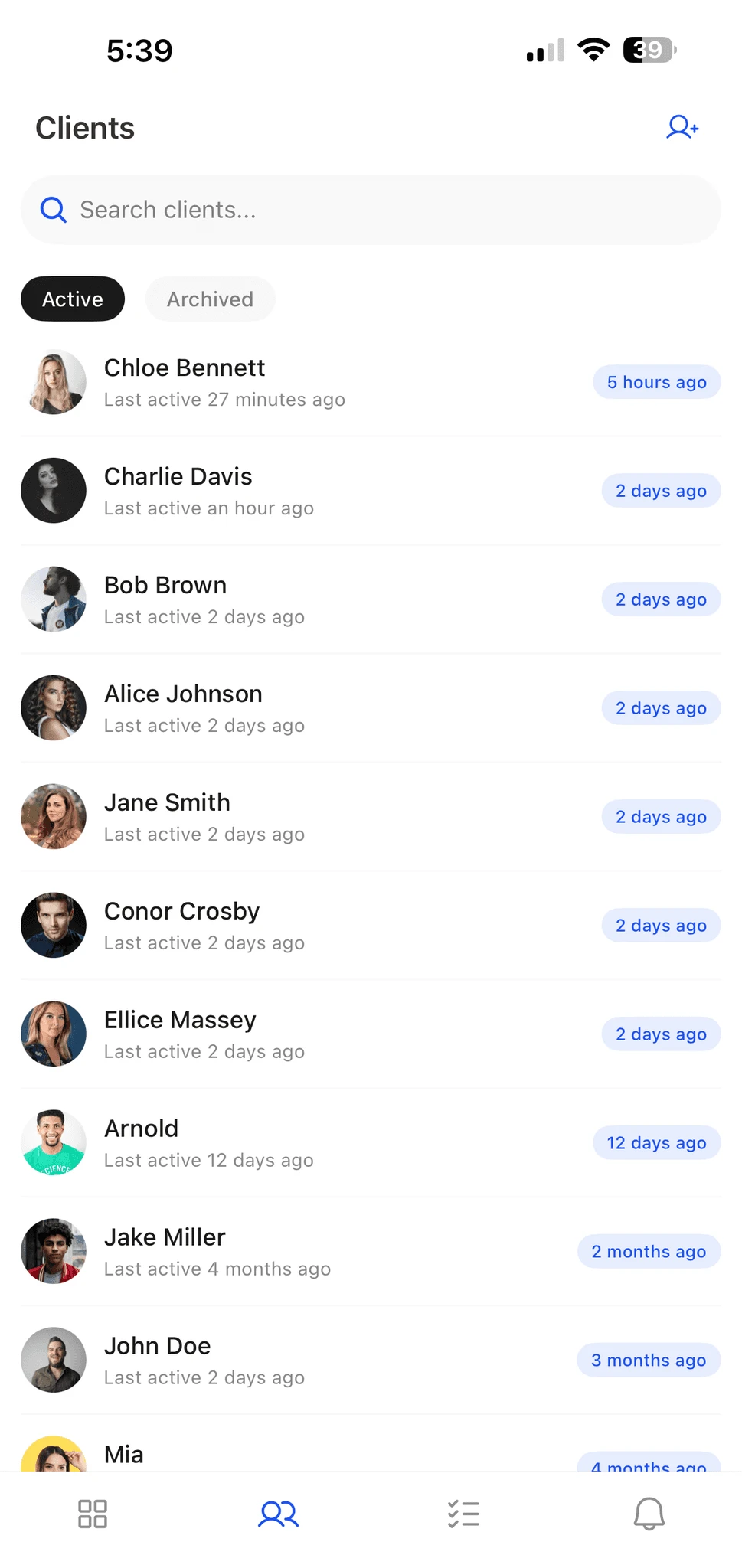Select the Active filter
This screenshot has width=742, height=1568.
[73, 299]
